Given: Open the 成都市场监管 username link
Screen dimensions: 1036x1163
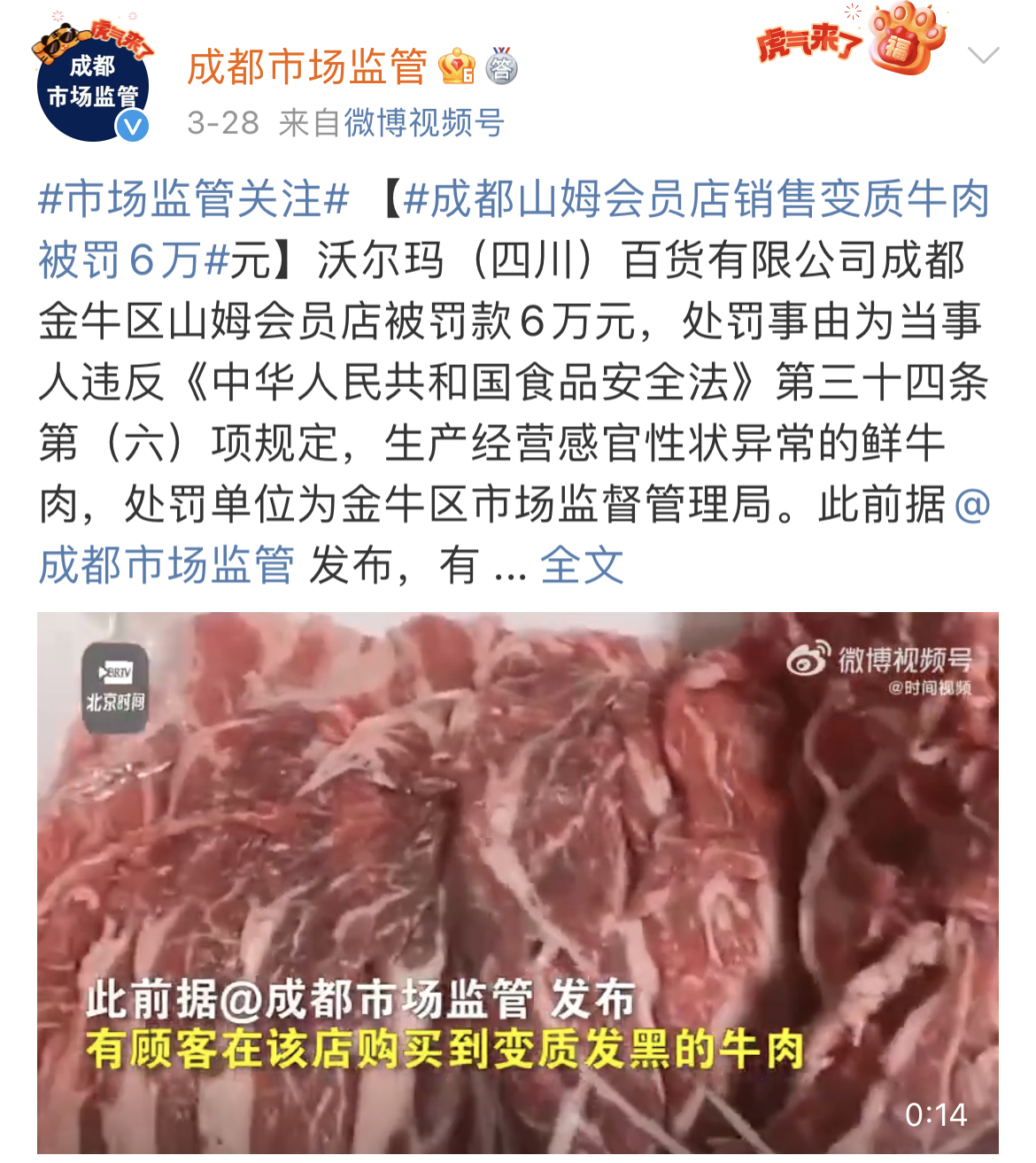Looking at the screenshot, I should click(x=306, y=67).
